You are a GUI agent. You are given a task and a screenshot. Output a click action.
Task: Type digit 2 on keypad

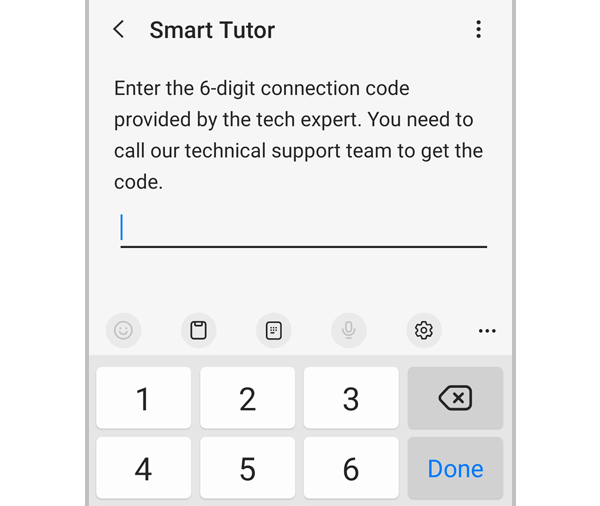pos(247,399)
